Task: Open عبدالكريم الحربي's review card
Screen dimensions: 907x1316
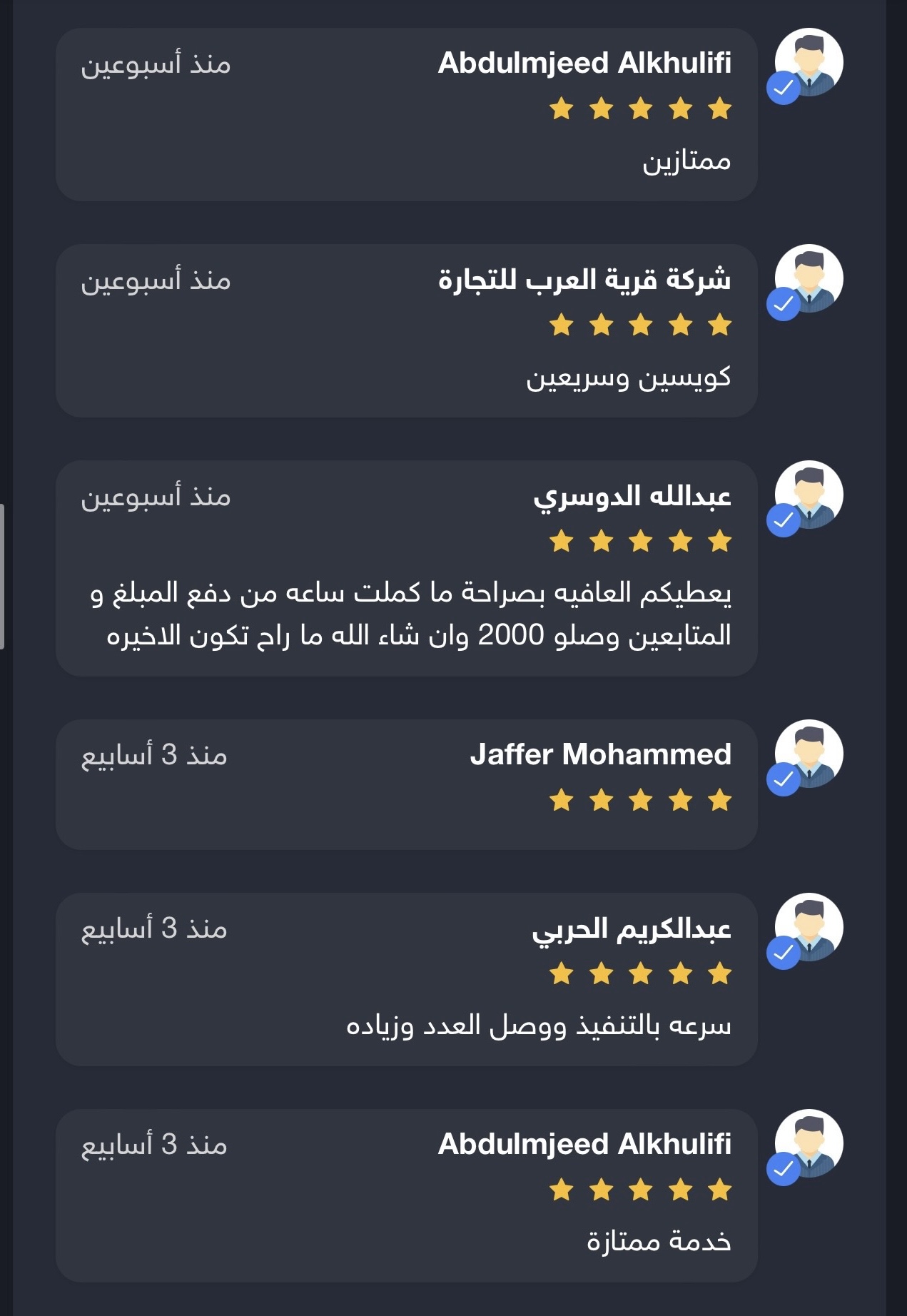Action: [406, 979]
